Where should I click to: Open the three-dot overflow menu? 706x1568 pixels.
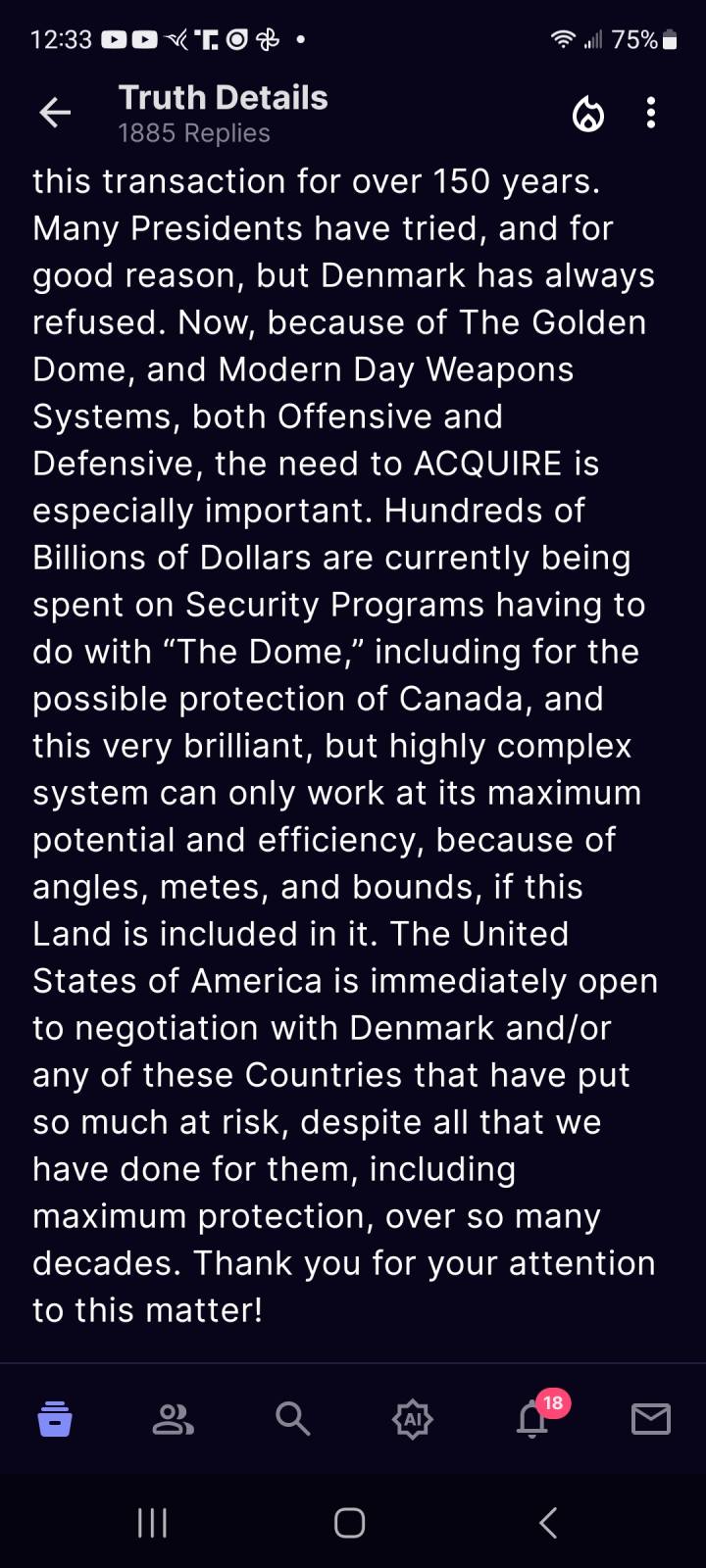click(651, 114)
